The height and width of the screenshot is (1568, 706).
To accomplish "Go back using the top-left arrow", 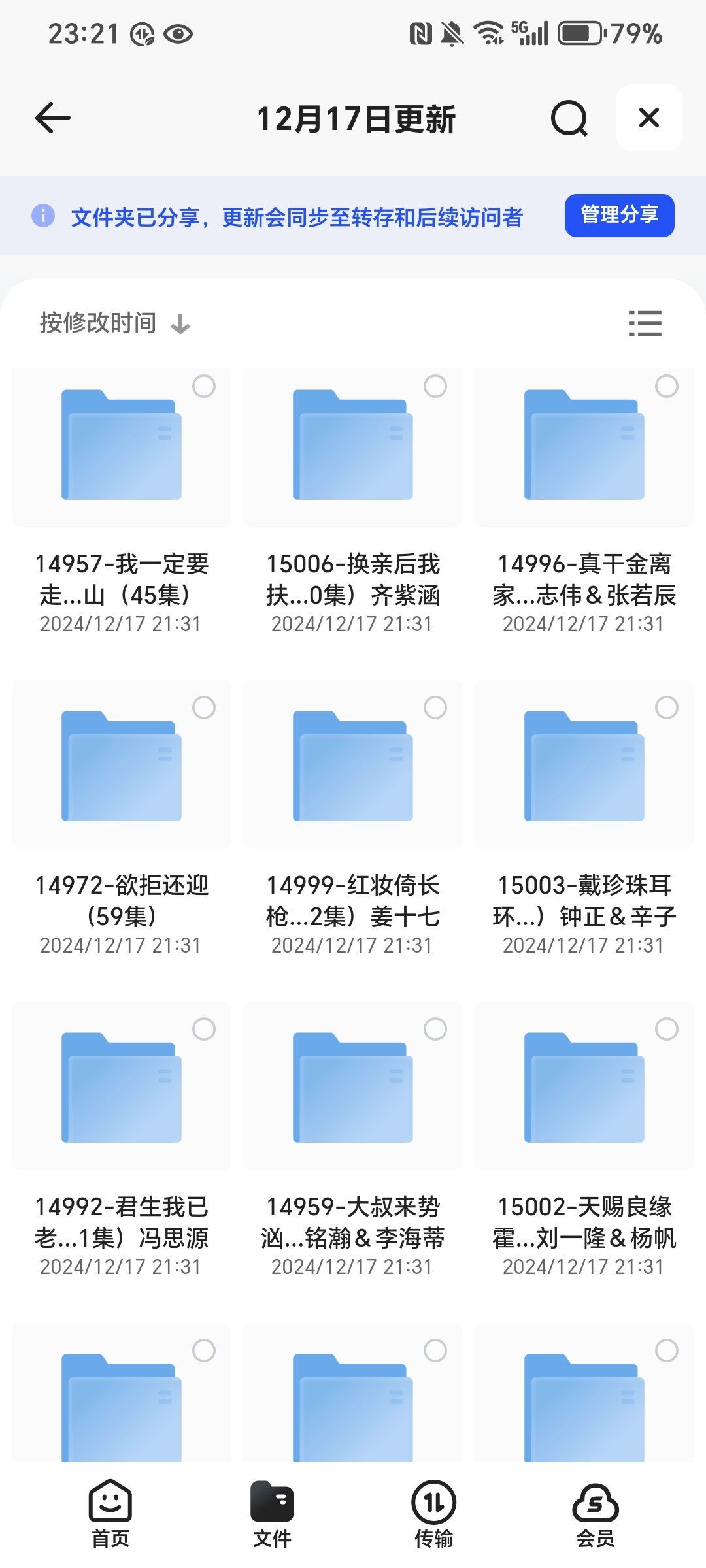I will pyautogui.click(x=52, y=118).
